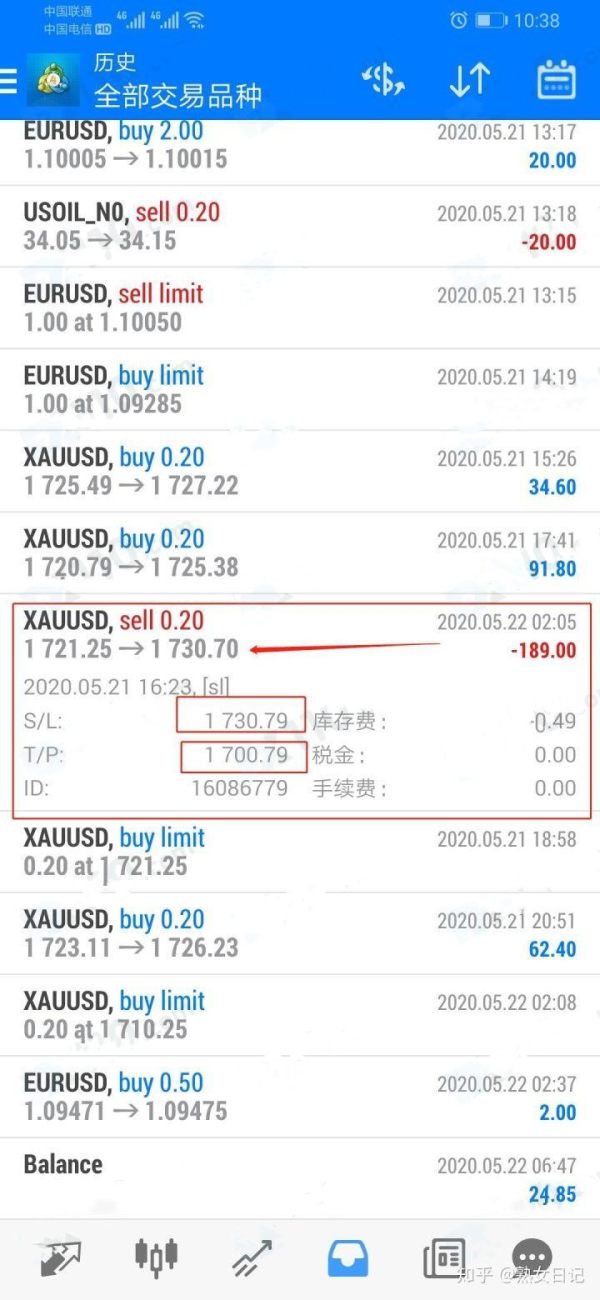The width and height of the screenshot is (600, 1300).
Task: Open the side drawer menu
Action: click(x=8, y=82)
